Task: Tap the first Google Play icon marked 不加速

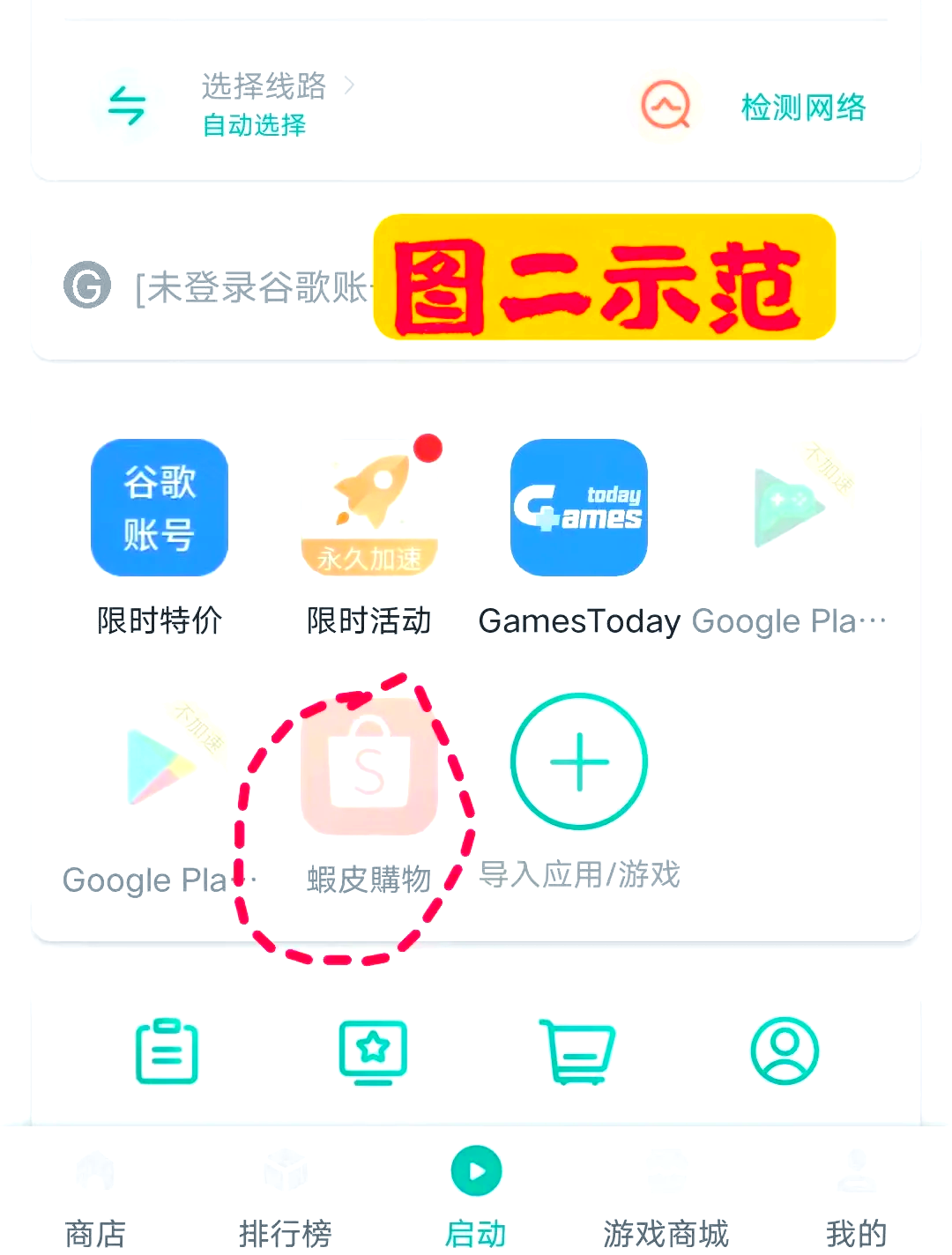Action: point(787,507)
